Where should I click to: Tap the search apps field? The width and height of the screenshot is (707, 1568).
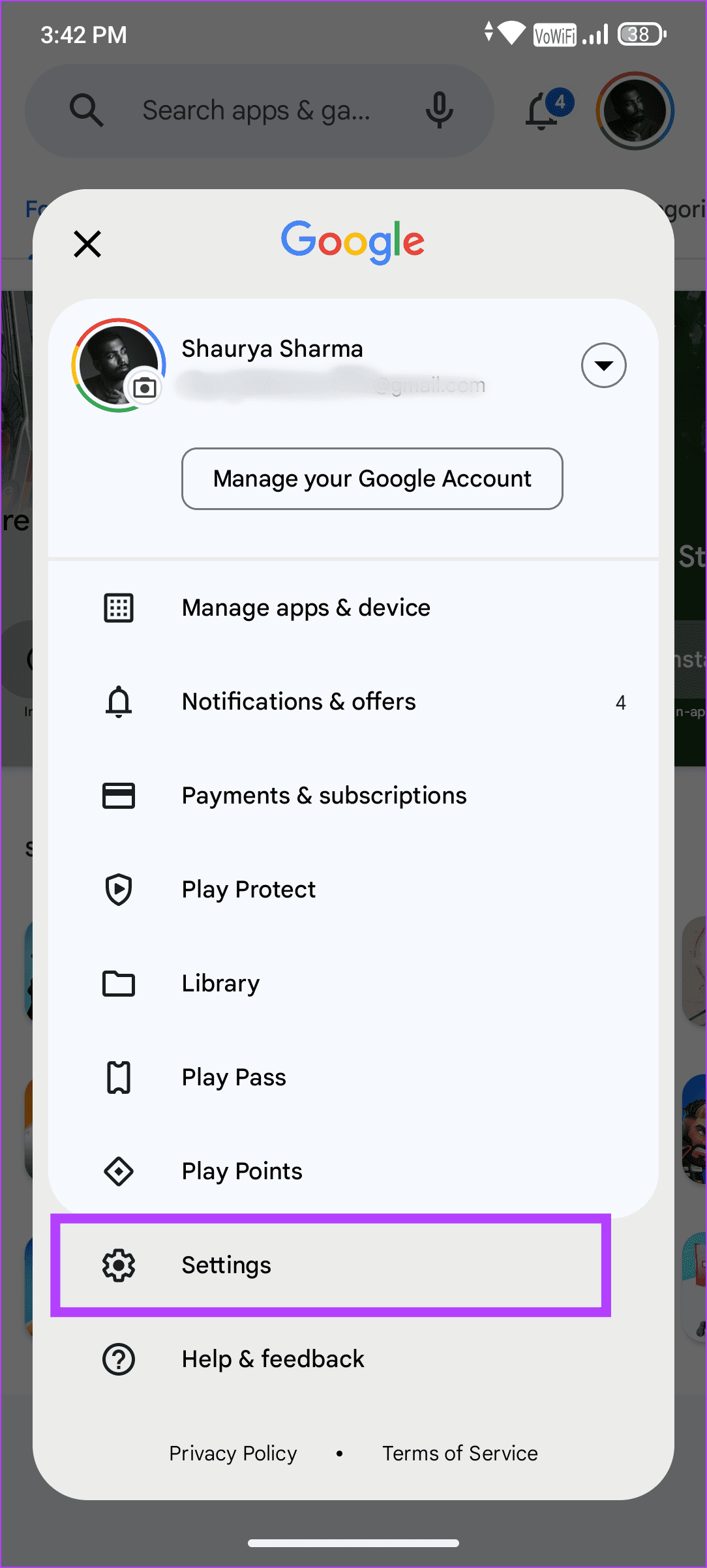point(257,110)
